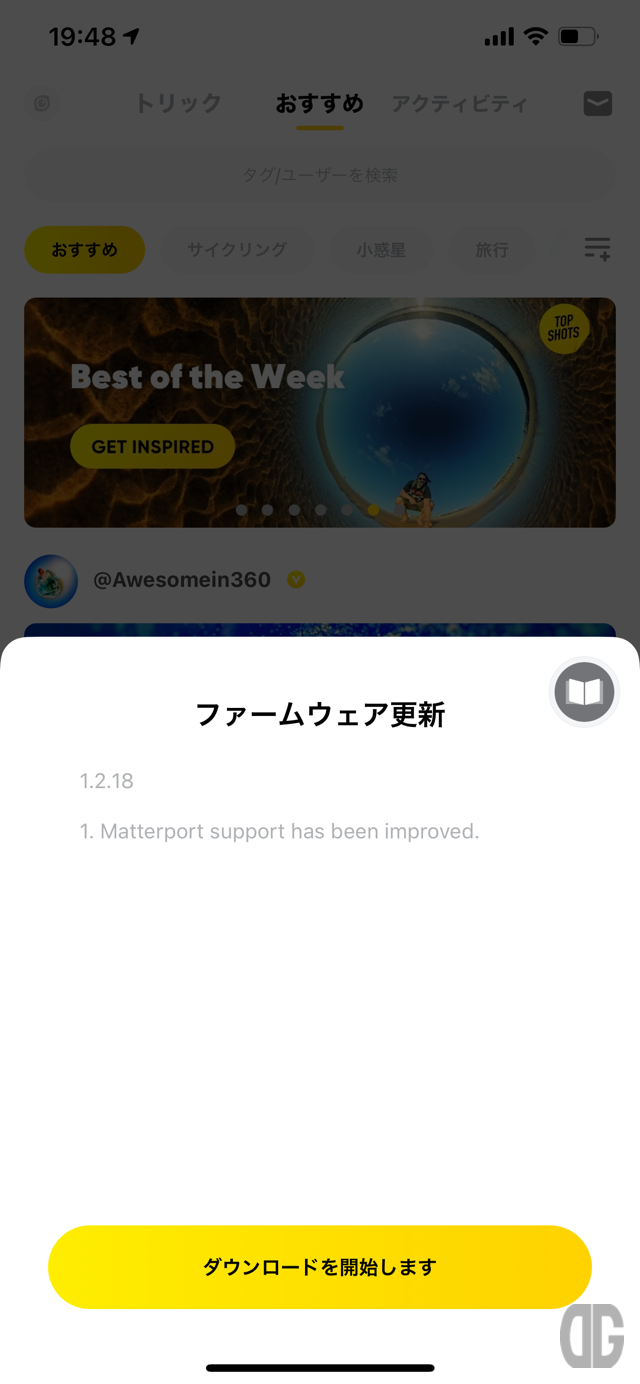Switch to the アクティビティ tab
Image resolution: width=640 pixels, height=1384 pixels.
coord(459,103)
